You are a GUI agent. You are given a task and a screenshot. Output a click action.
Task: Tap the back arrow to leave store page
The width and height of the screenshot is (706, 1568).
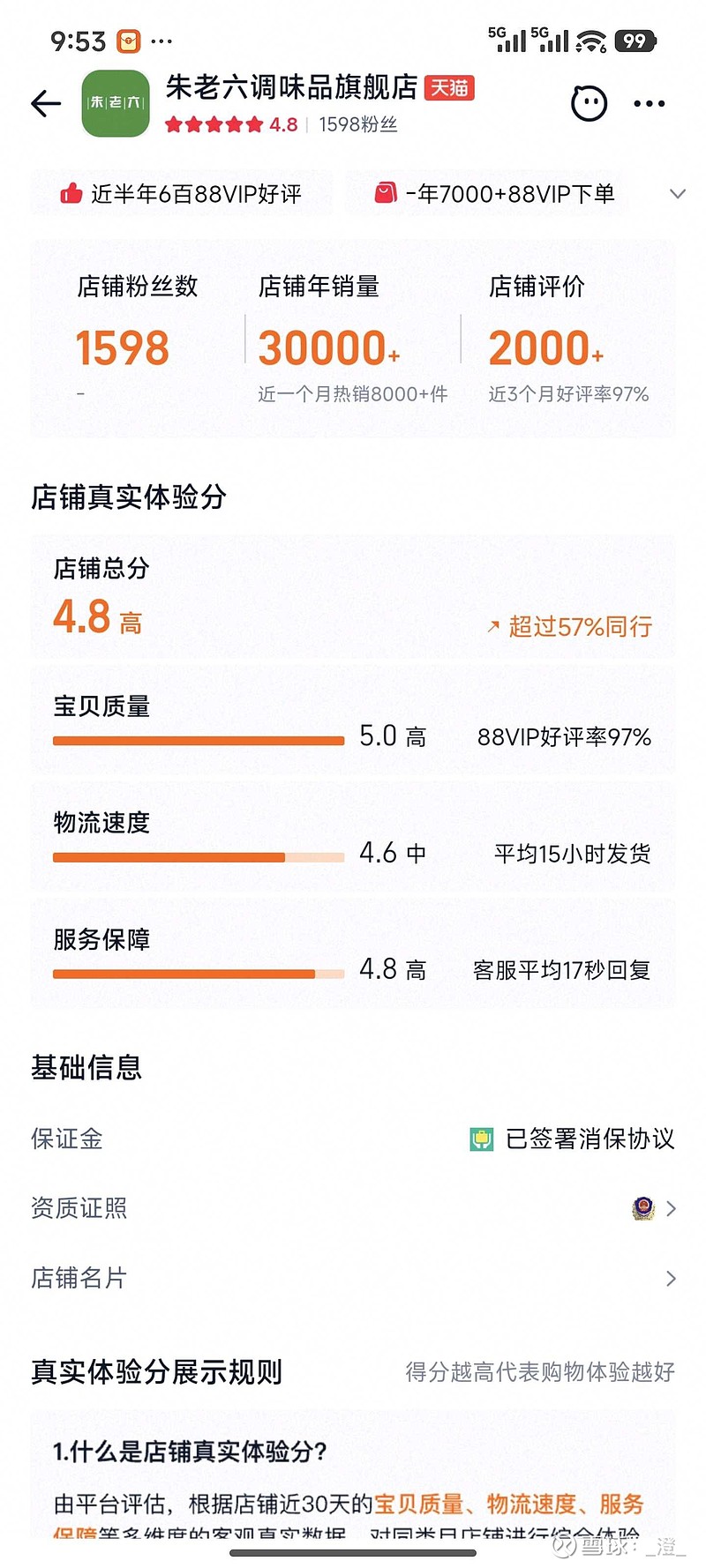point(45,103)
